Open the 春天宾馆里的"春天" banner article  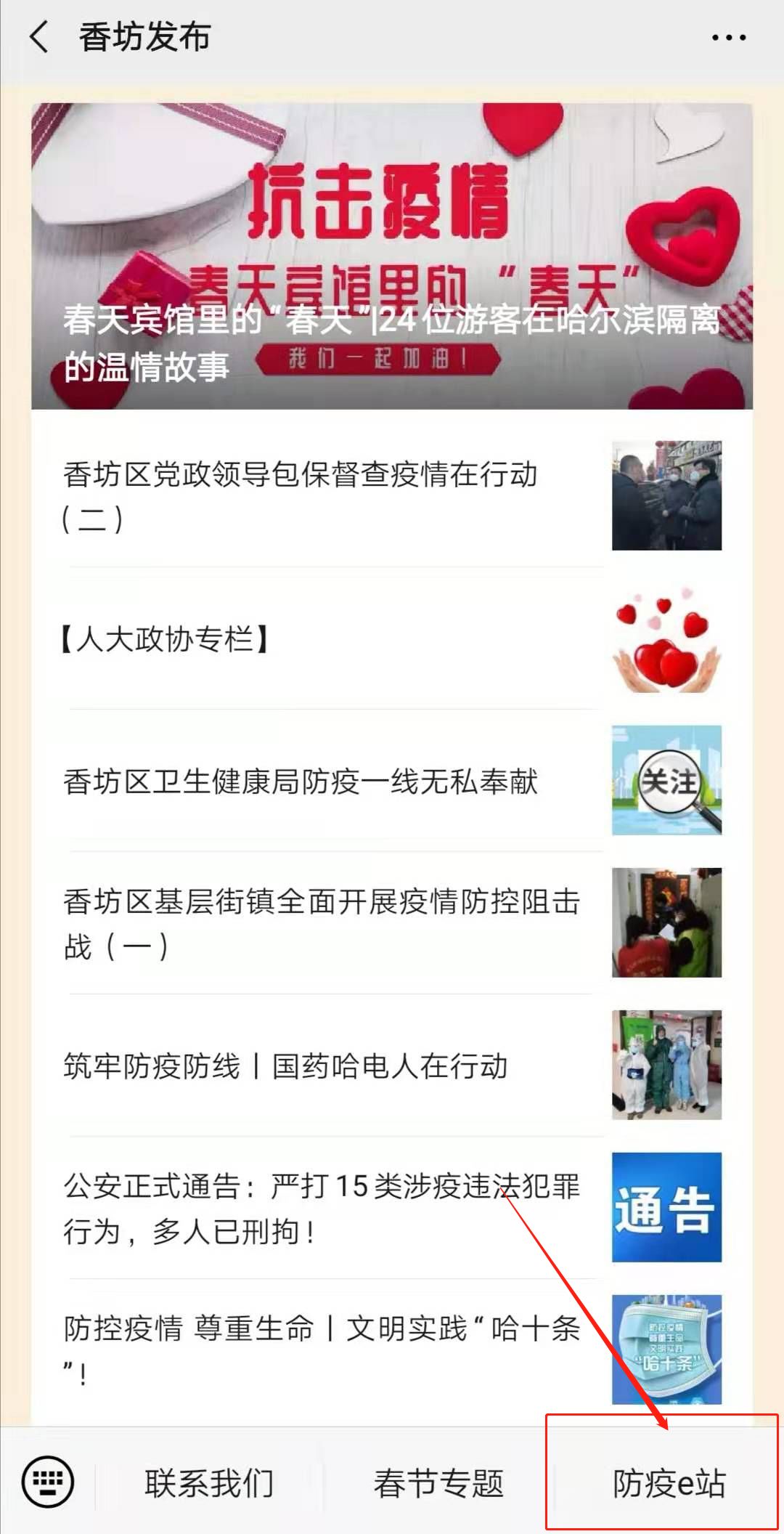pos(392,256)
